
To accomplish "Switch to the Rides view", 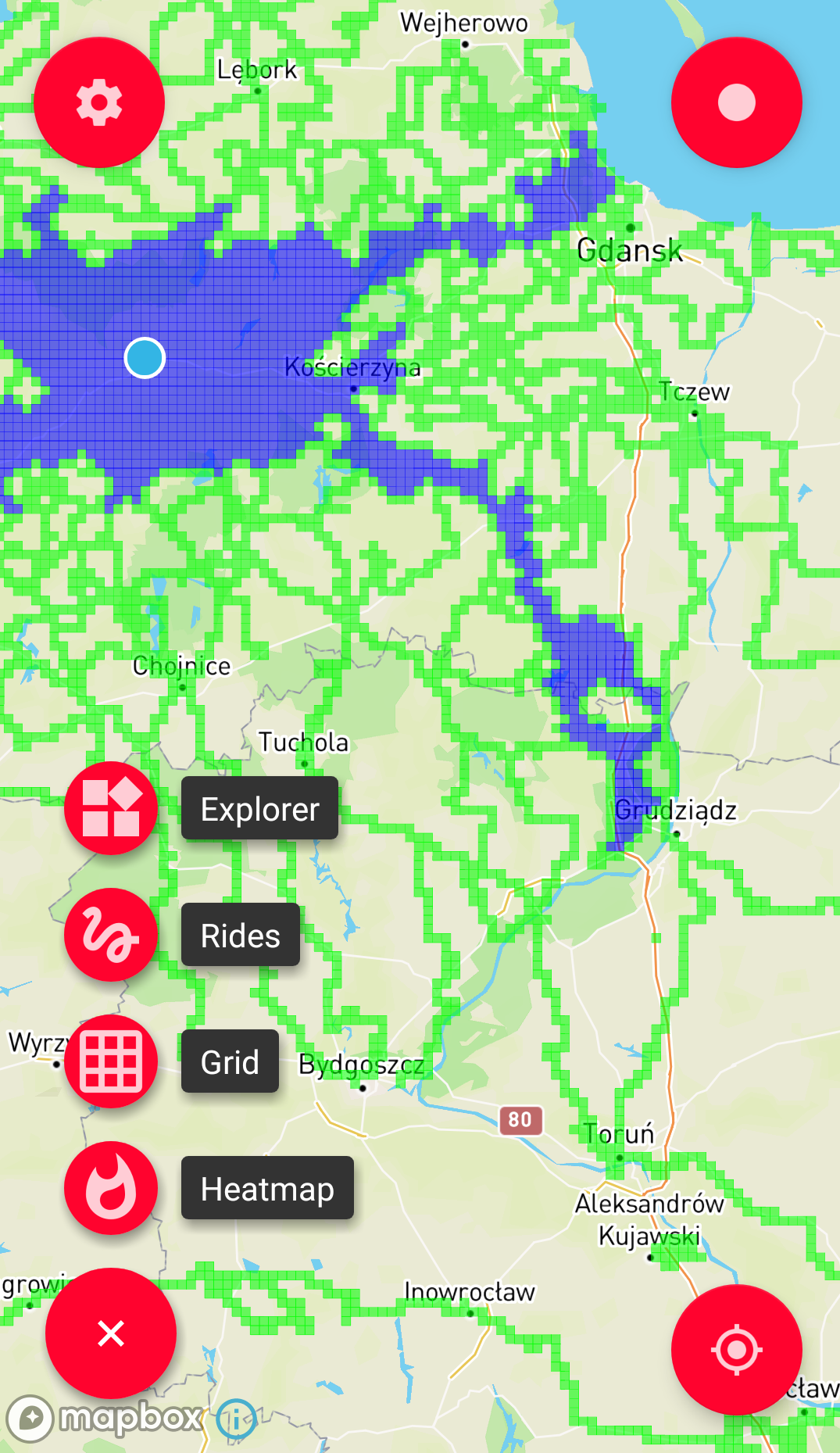I will pos(111,935).
